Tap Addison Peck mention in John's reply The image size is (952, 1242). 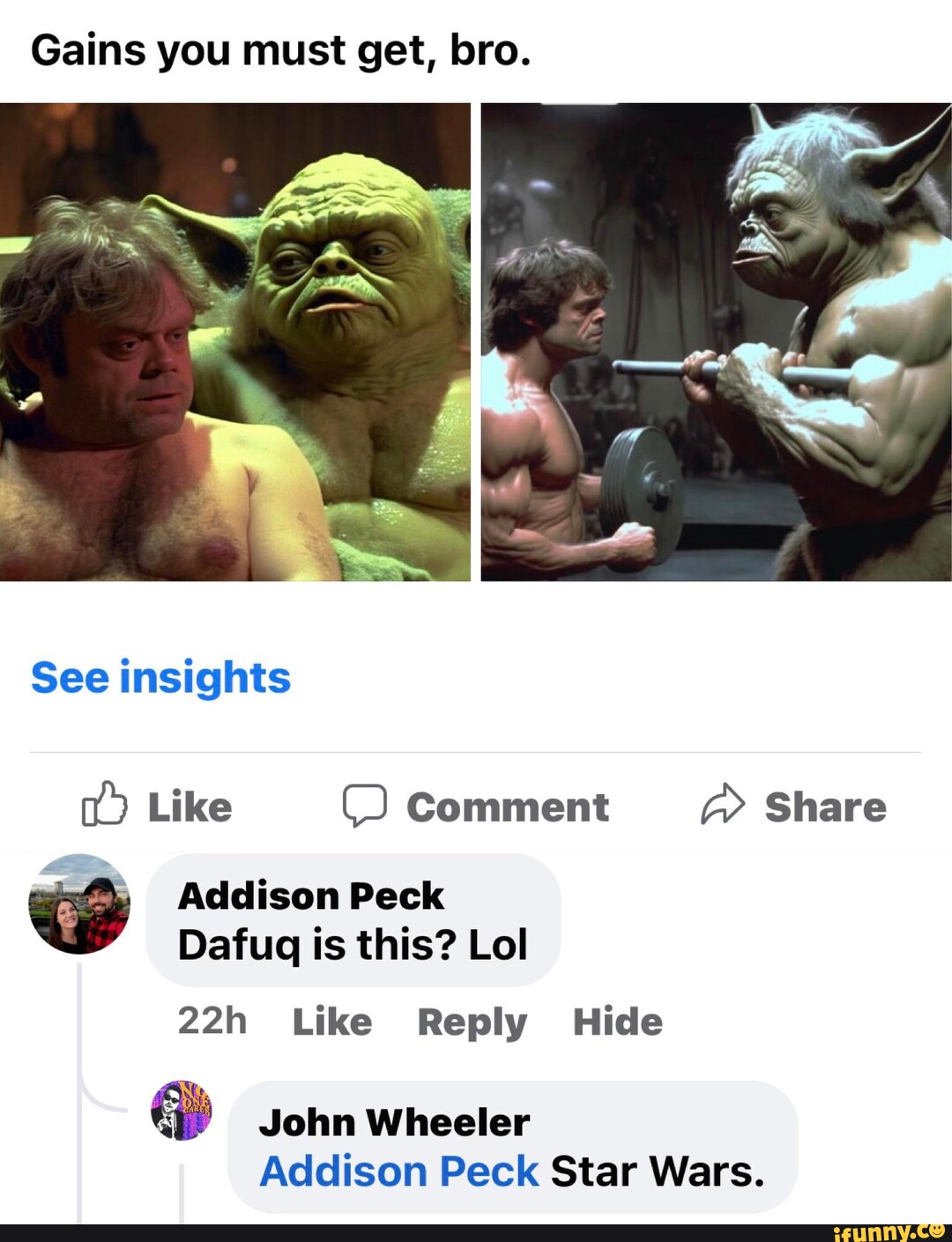pos(398,1171)
